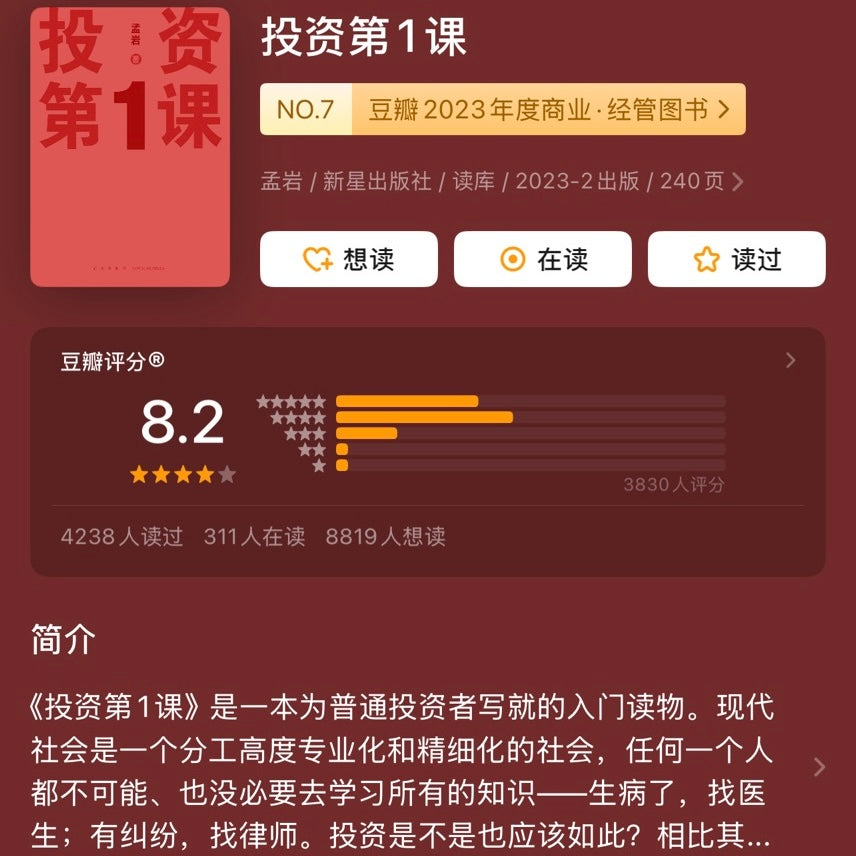Open the 投资第1课 book cover image
This screenshot has width=856, height=856.
tap(130, 146)
